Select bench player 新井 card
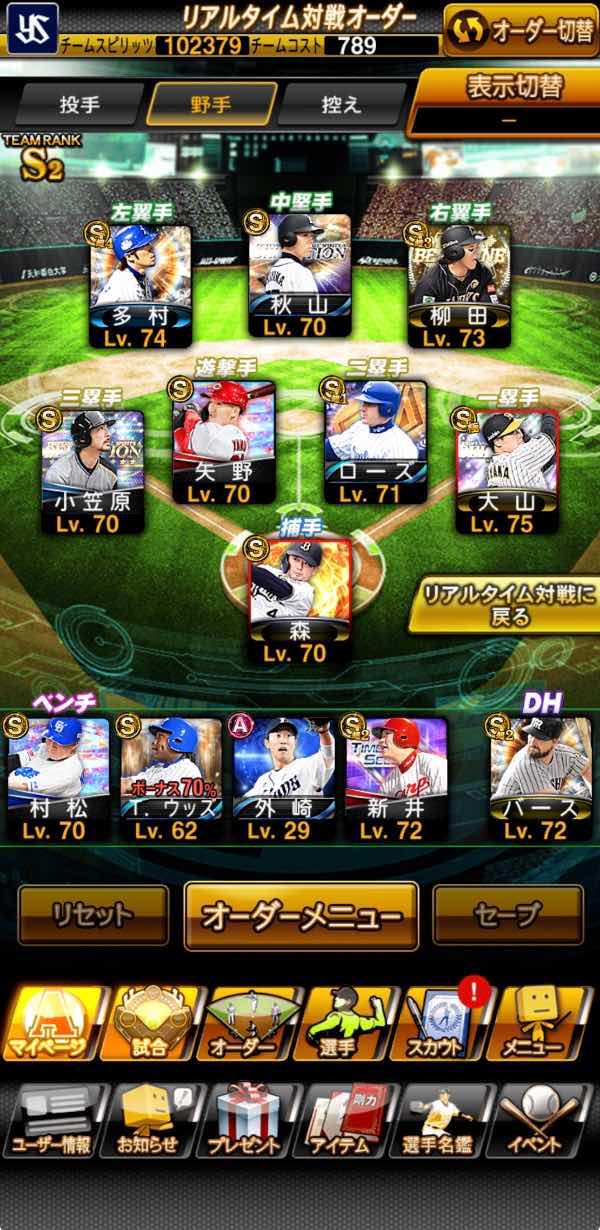Image resolution: width=600 pixels, height=1230 pixels. 394,779
